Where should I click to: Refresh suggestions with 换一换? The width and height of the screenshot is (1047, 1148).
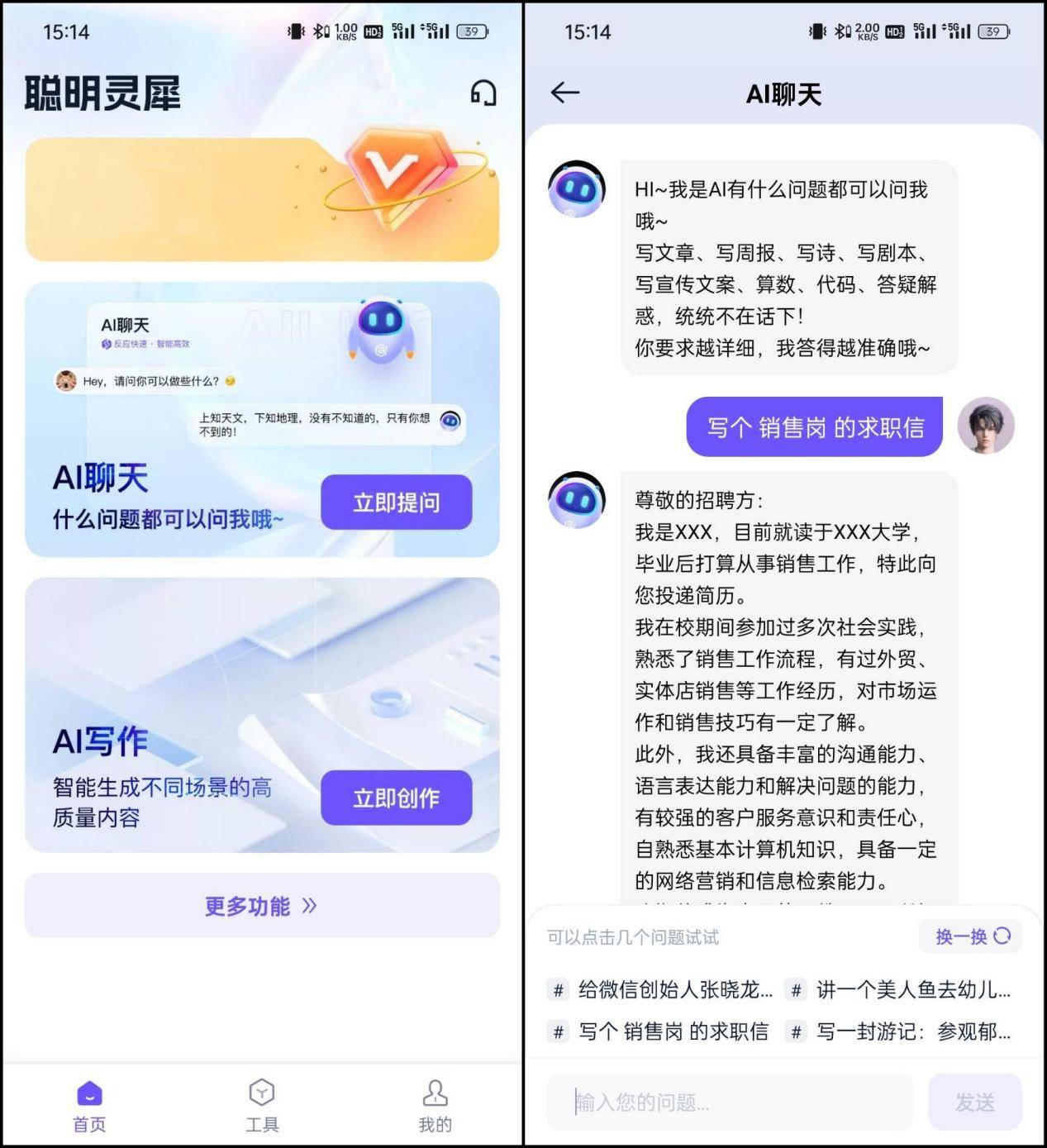coord(971,936)
